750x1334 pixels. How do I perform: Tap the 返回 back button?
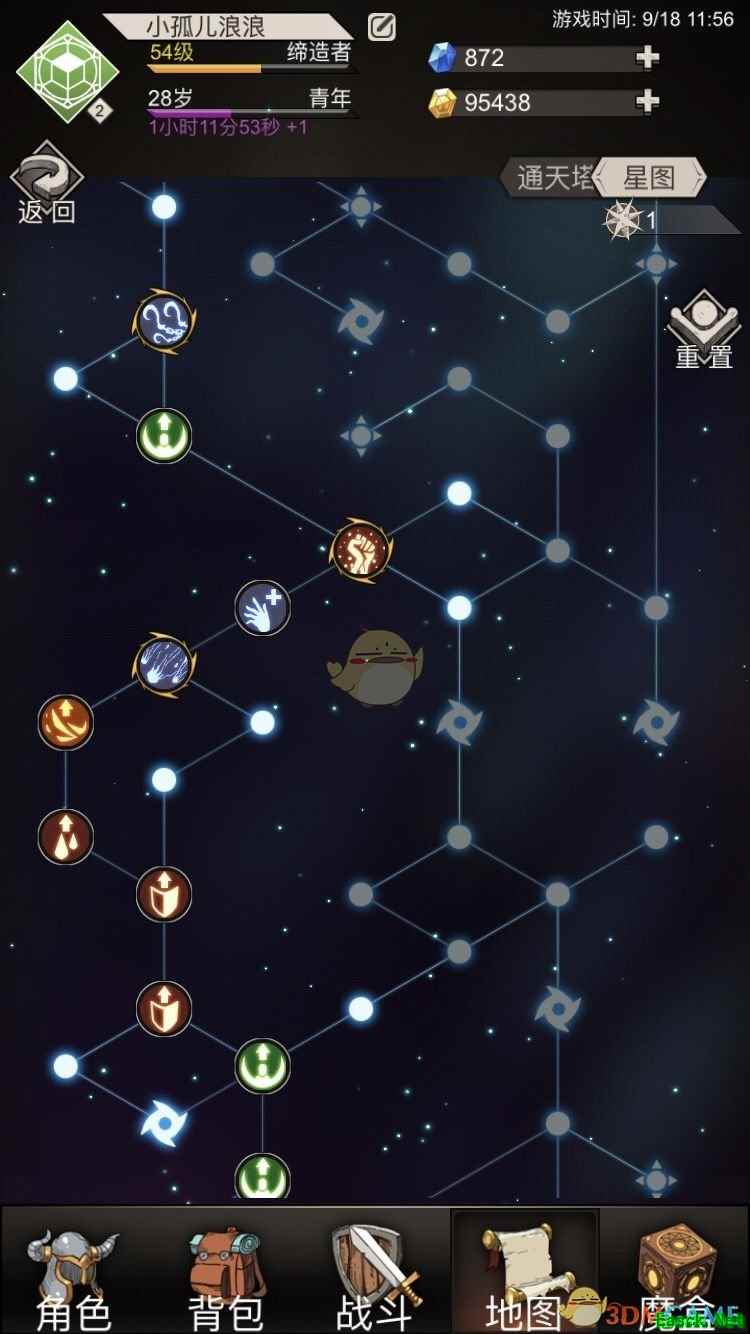(x=46, y=185)
